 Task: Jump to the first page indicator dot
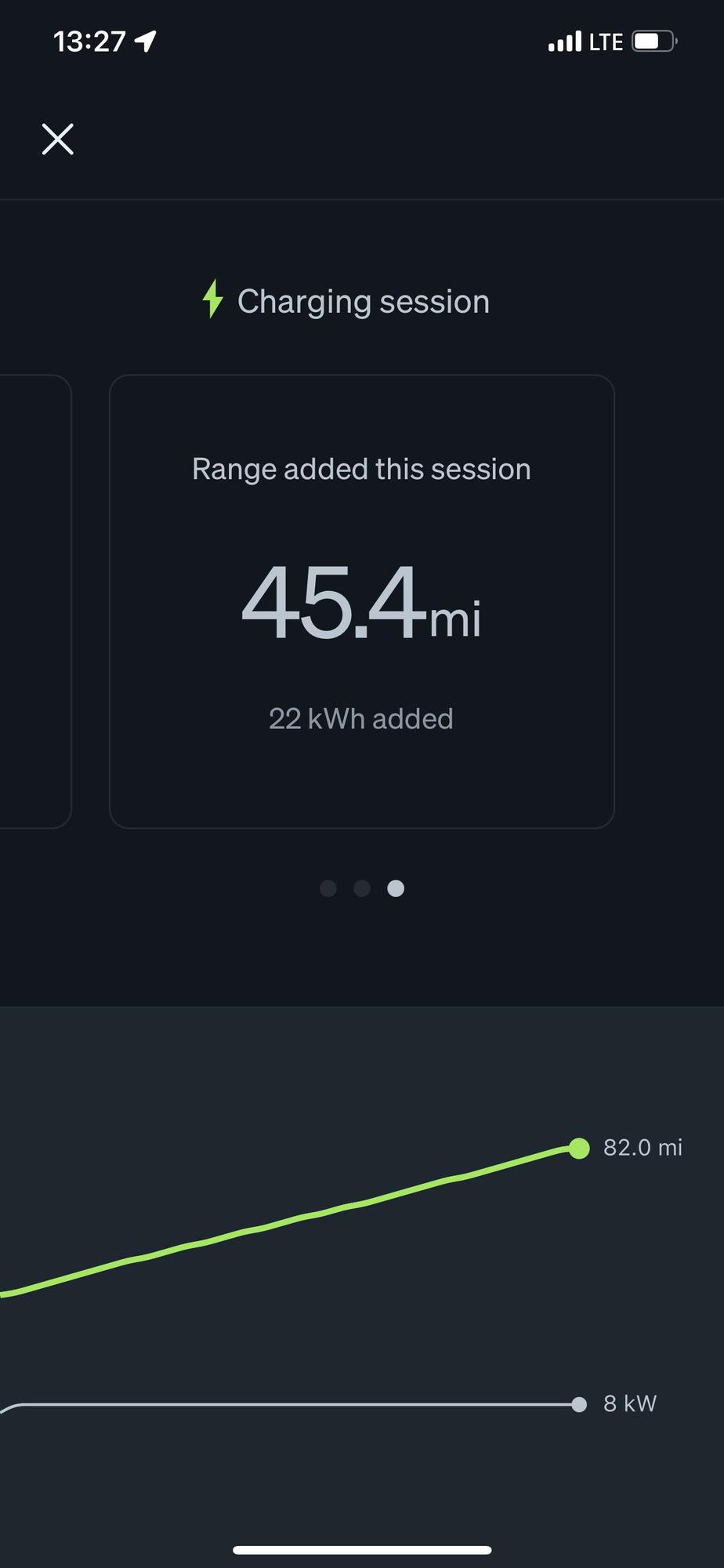click(x=328, y=888)
